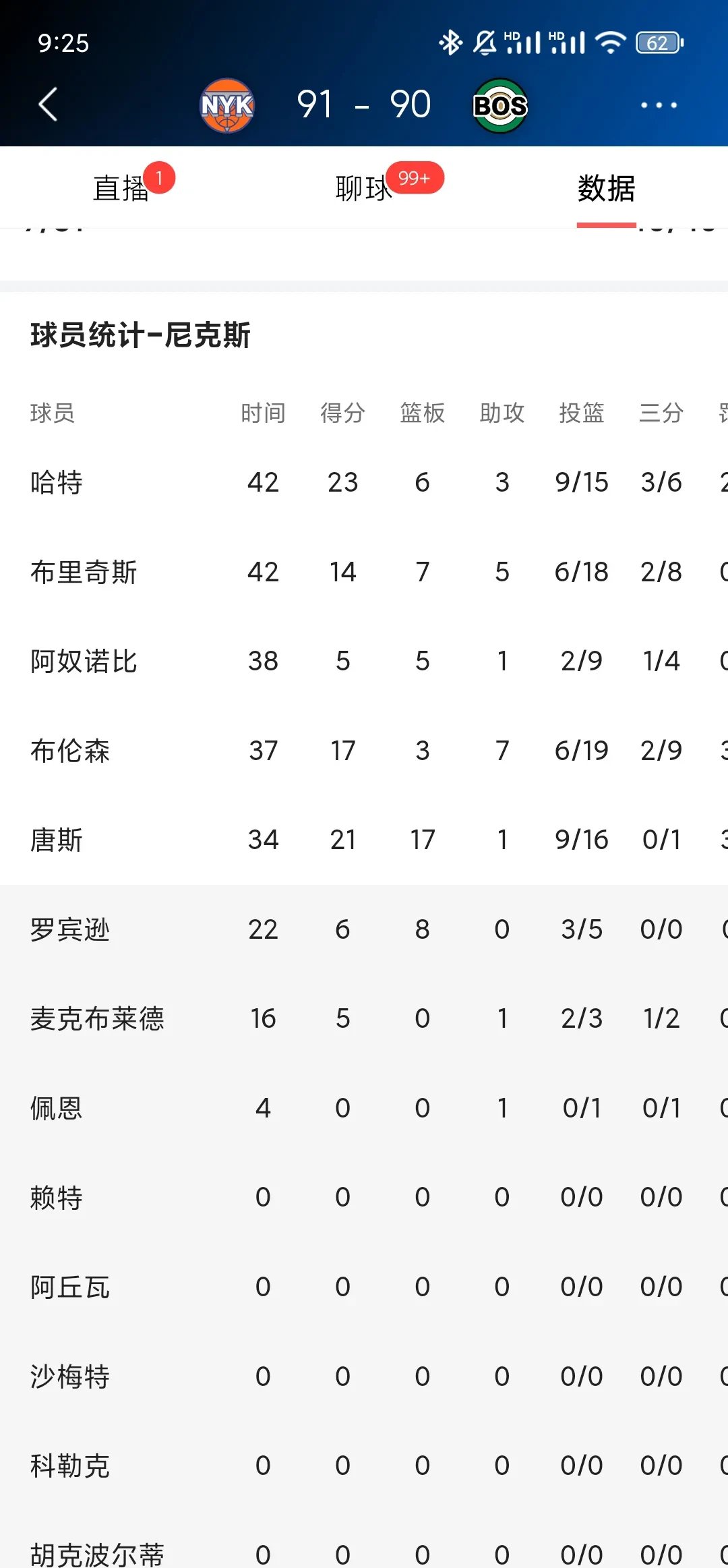Viewport: 728px width, 1568px height.
Task: Switch to the 直播 tab
Action: pyautogui.click(x=121, y=188)
